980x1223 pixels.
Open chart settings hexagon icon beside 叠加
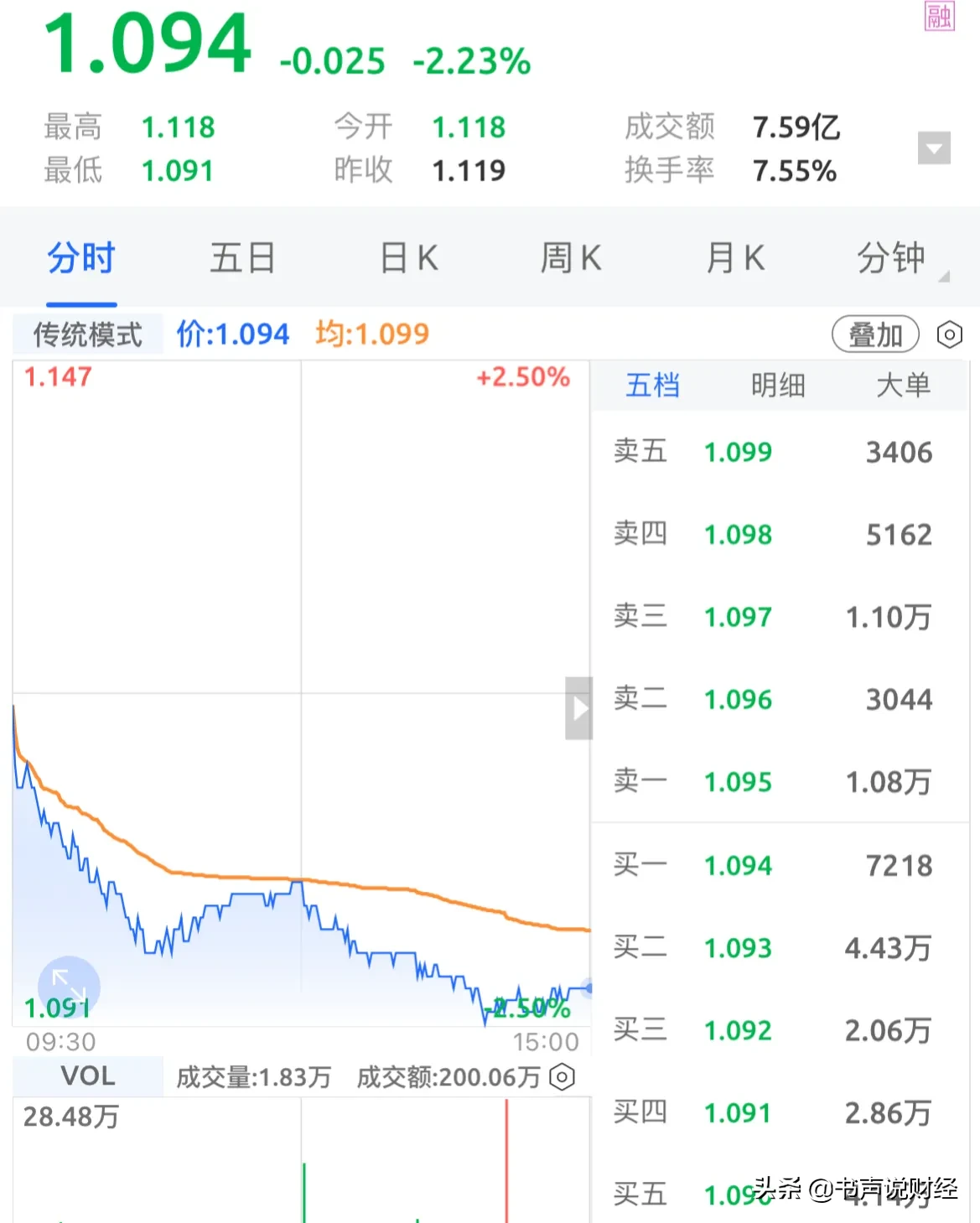point(948,334)
